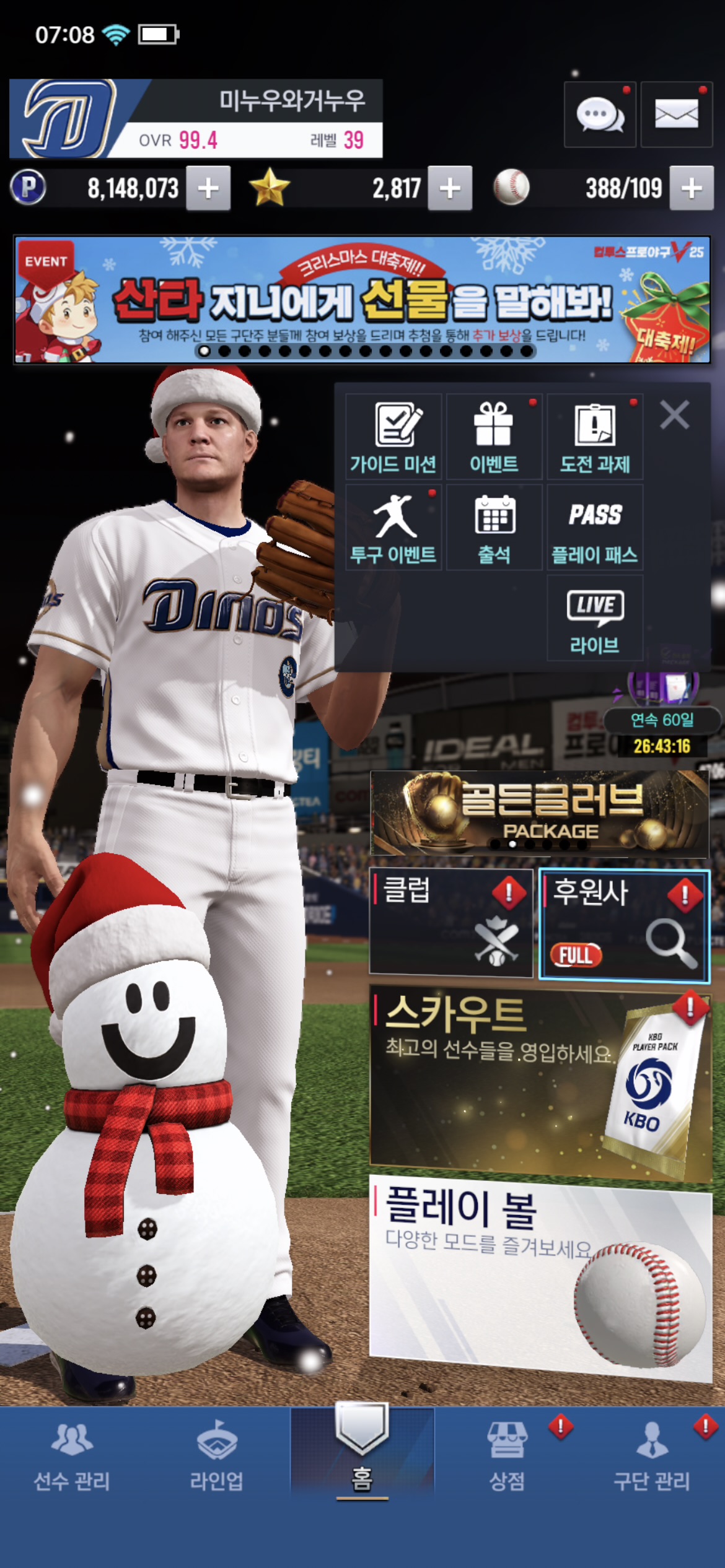Open the 클럽 card
The width and height of the screenshot is (725, 1568).
click(x=450, y=923)
